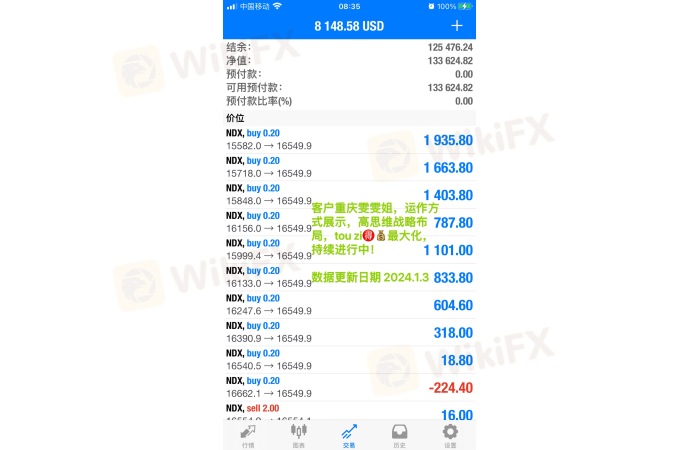Screen dimensions: 700x450
Task: Open the 图表 chart tab
Action: (298, 435)
